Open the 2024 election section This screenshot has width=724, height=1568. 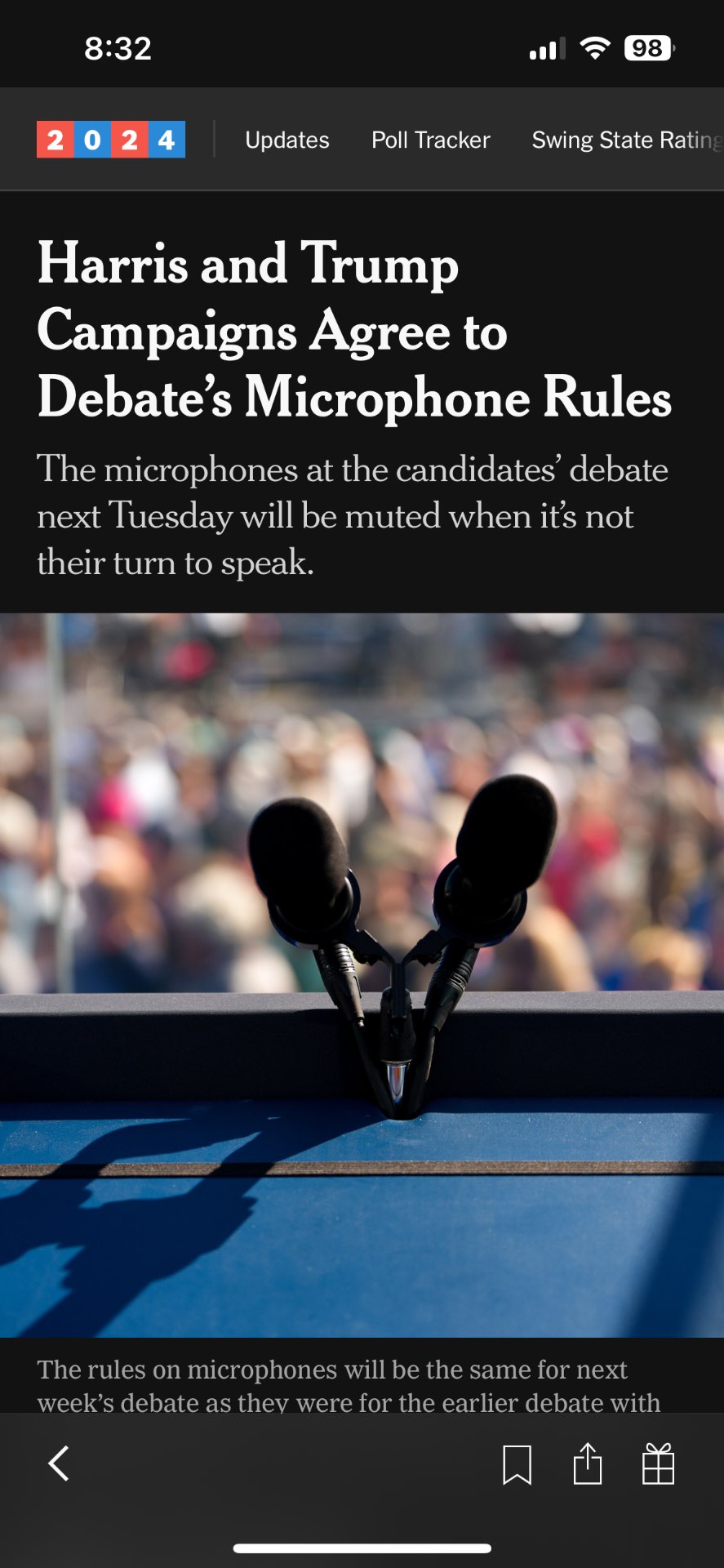pos(111,140)
